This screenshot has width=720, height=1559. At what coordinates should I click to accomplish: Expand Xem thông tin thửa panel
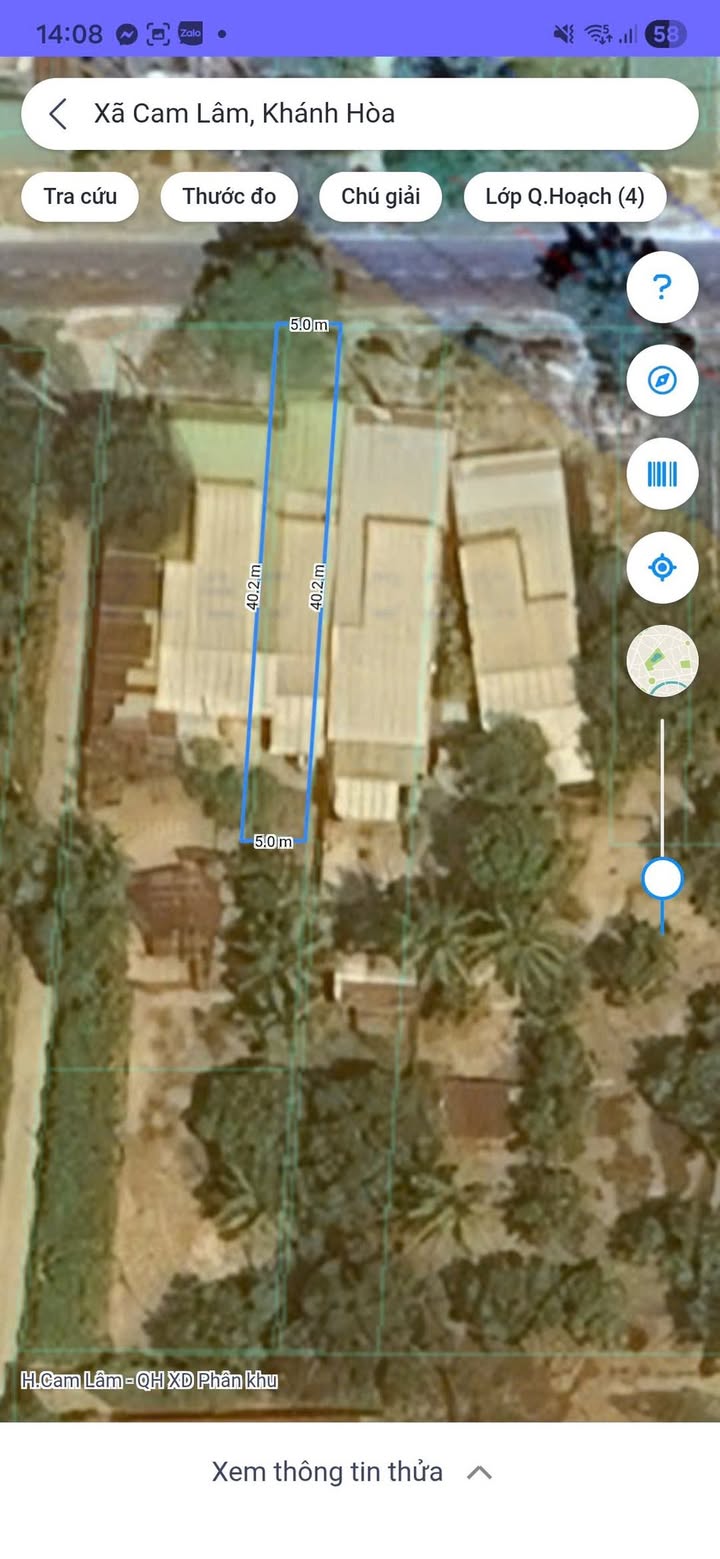pos(352,1472)
